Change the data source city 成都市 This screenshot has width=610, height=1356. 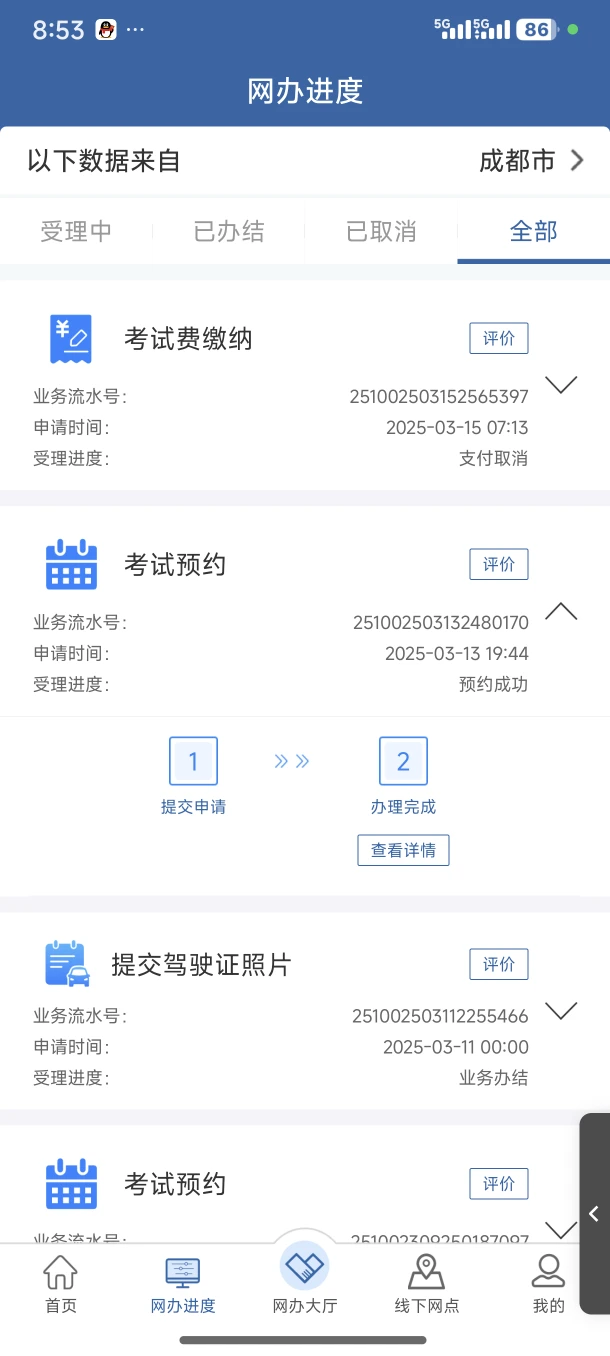531,161
